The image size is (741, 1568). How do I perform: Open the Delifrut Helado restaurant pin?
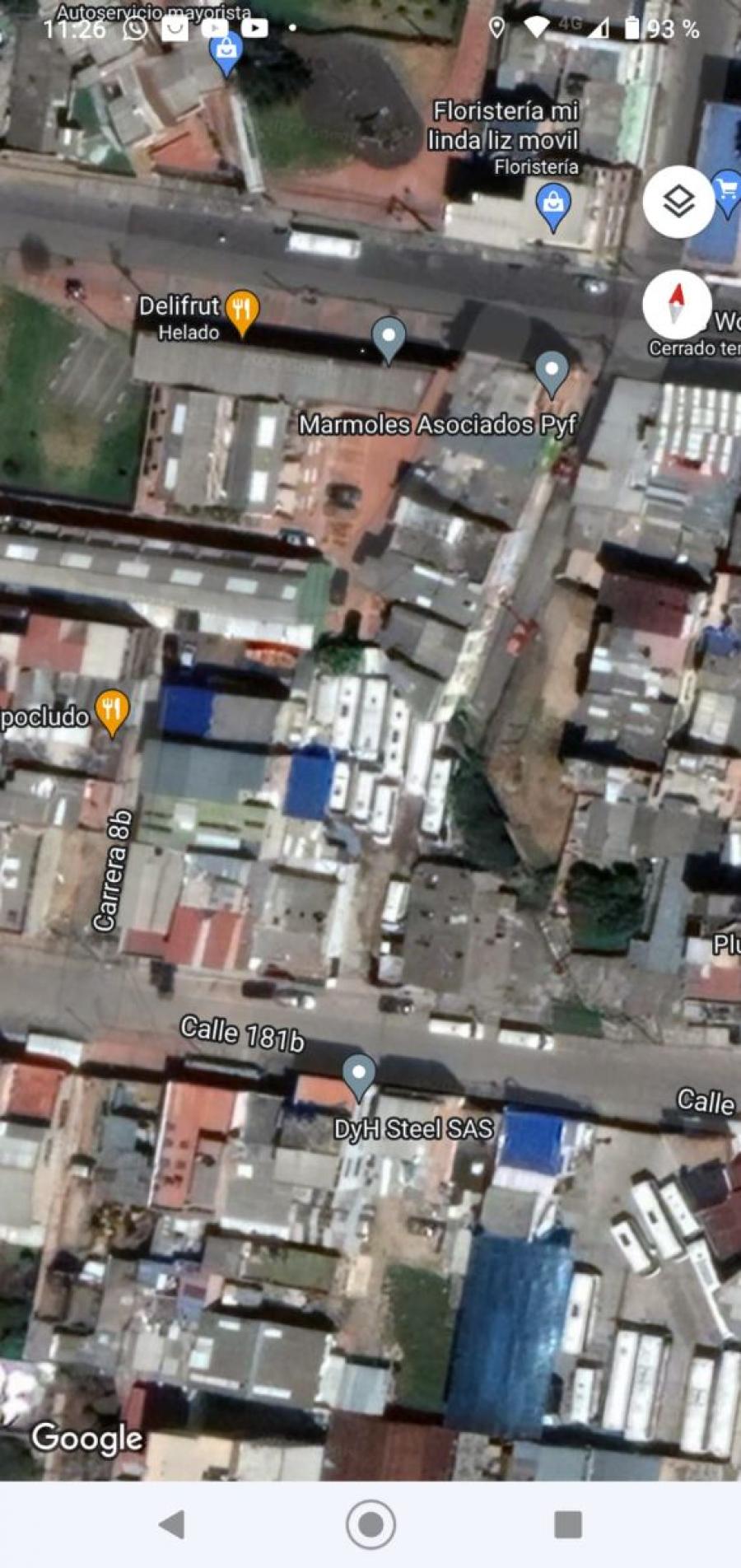[x=241, y=313]
